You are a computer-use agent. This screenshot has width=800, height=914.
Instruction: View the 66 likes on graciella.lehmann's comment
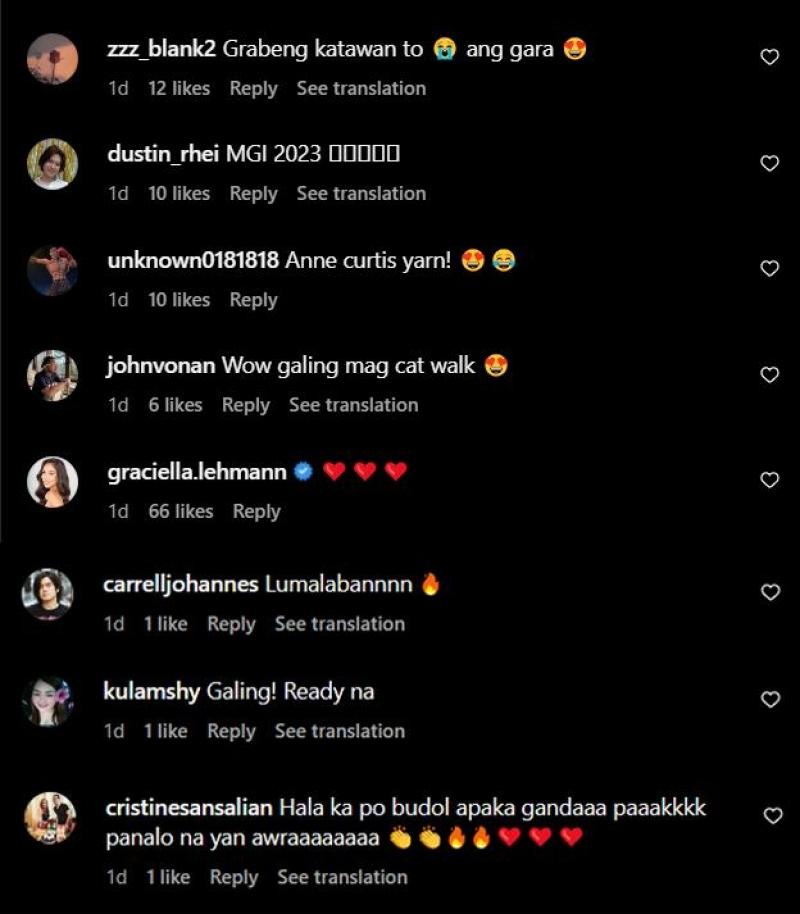pos(180,511)
